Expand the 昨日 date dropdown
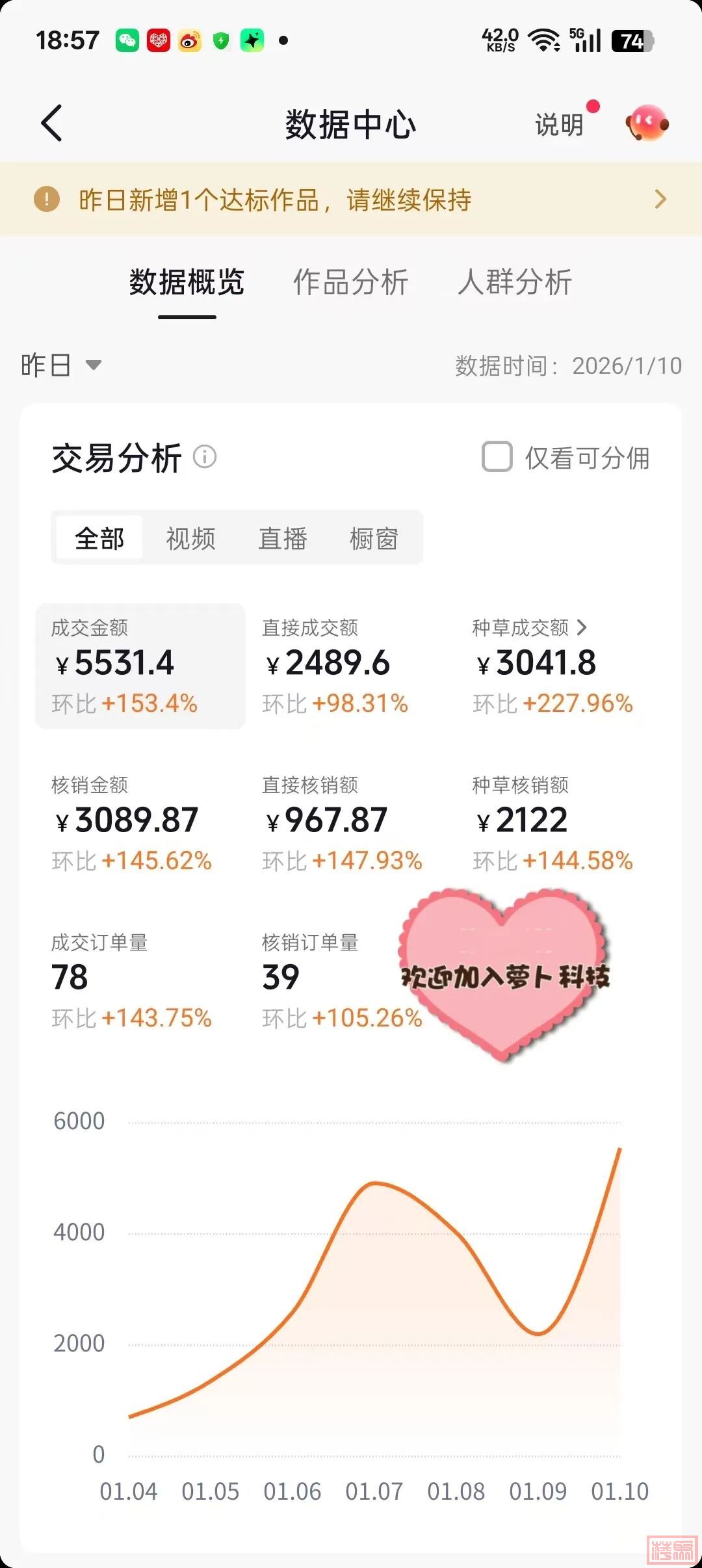702x1568 pixels. (x=61, y=365)
